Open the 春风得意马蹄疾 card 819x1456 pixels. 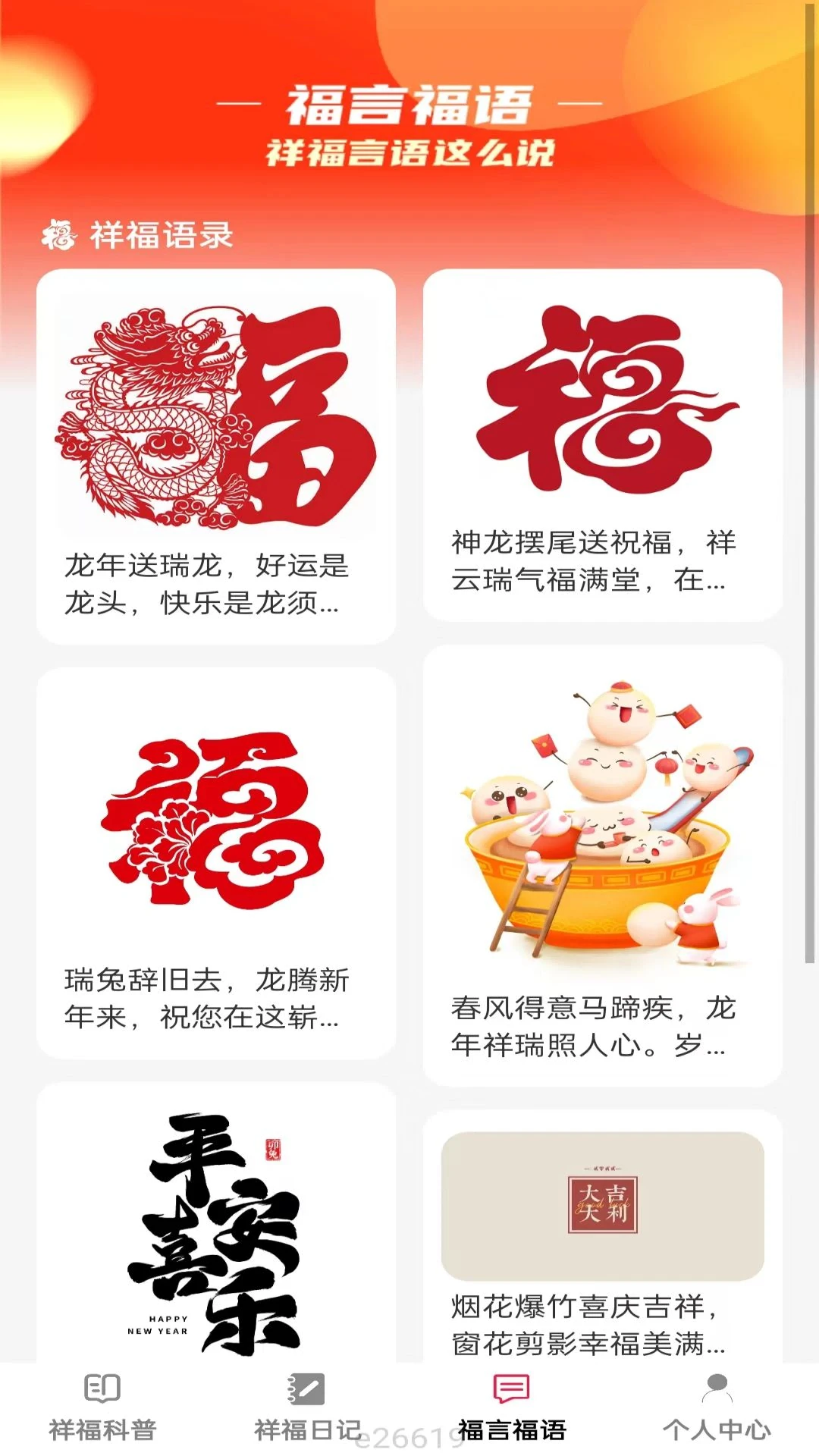[602, 865]
